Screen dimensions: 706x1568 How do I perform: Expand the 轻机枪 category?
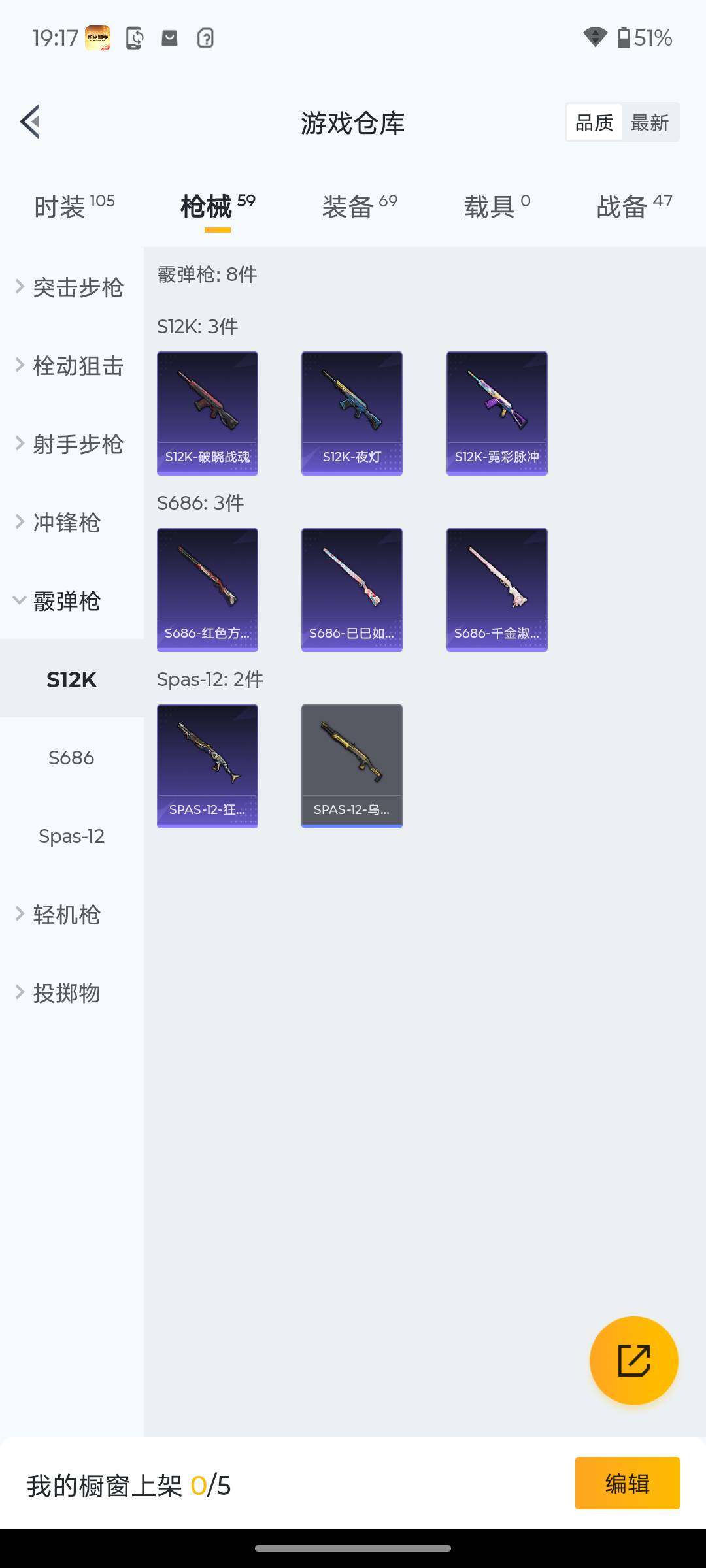(65, 915)
